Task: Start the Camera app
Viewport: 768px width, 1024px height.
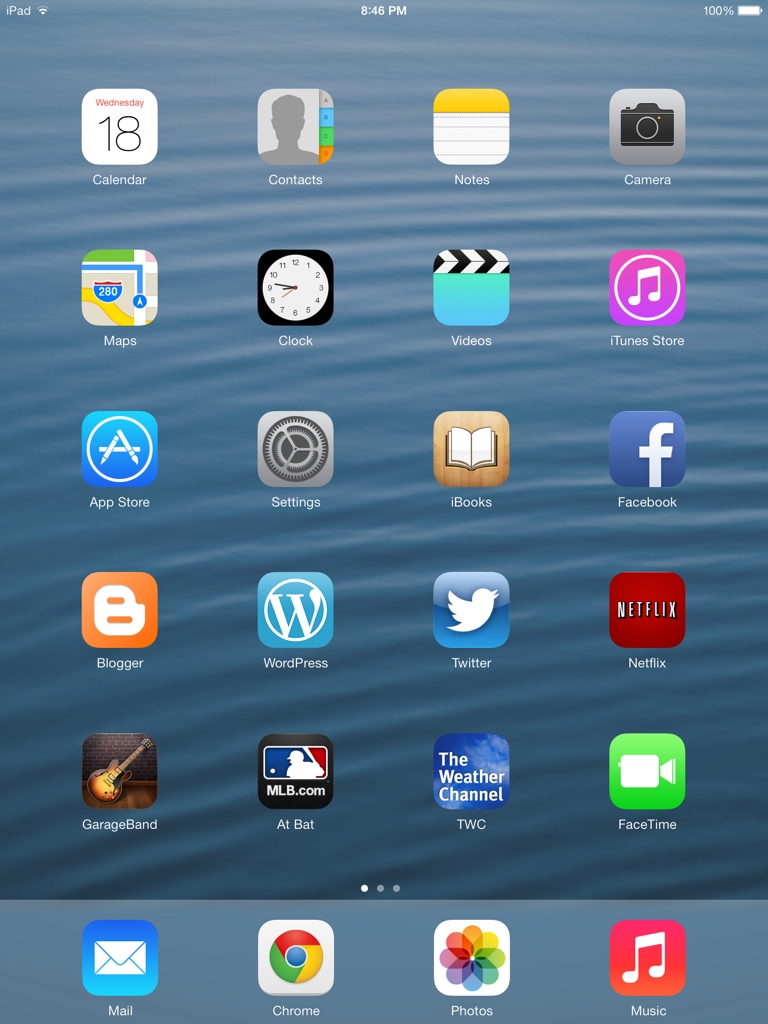Action: click(647, 127)
